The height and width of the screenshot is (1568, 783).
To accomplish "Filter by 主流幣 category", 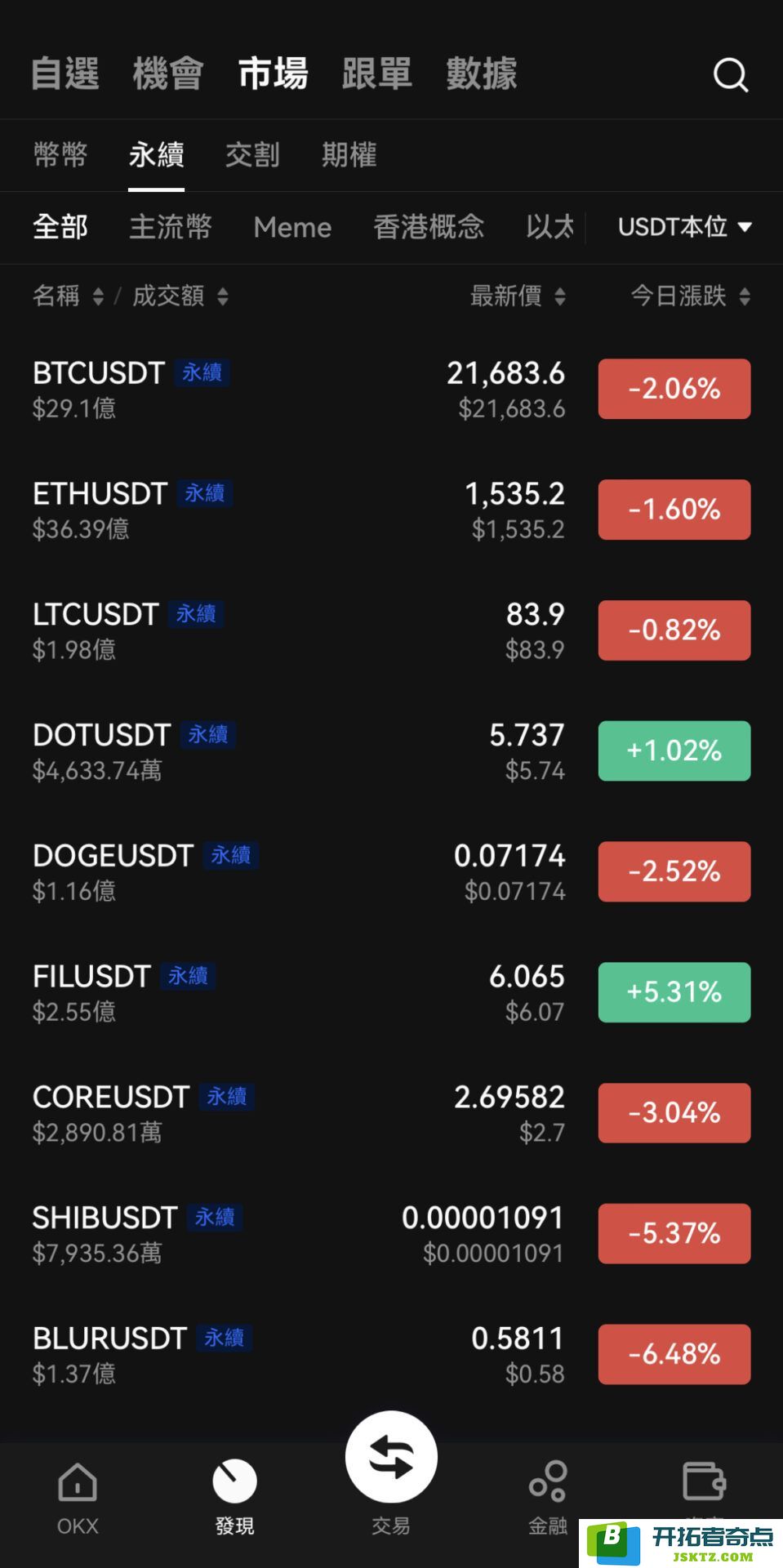I will [171, 226].
